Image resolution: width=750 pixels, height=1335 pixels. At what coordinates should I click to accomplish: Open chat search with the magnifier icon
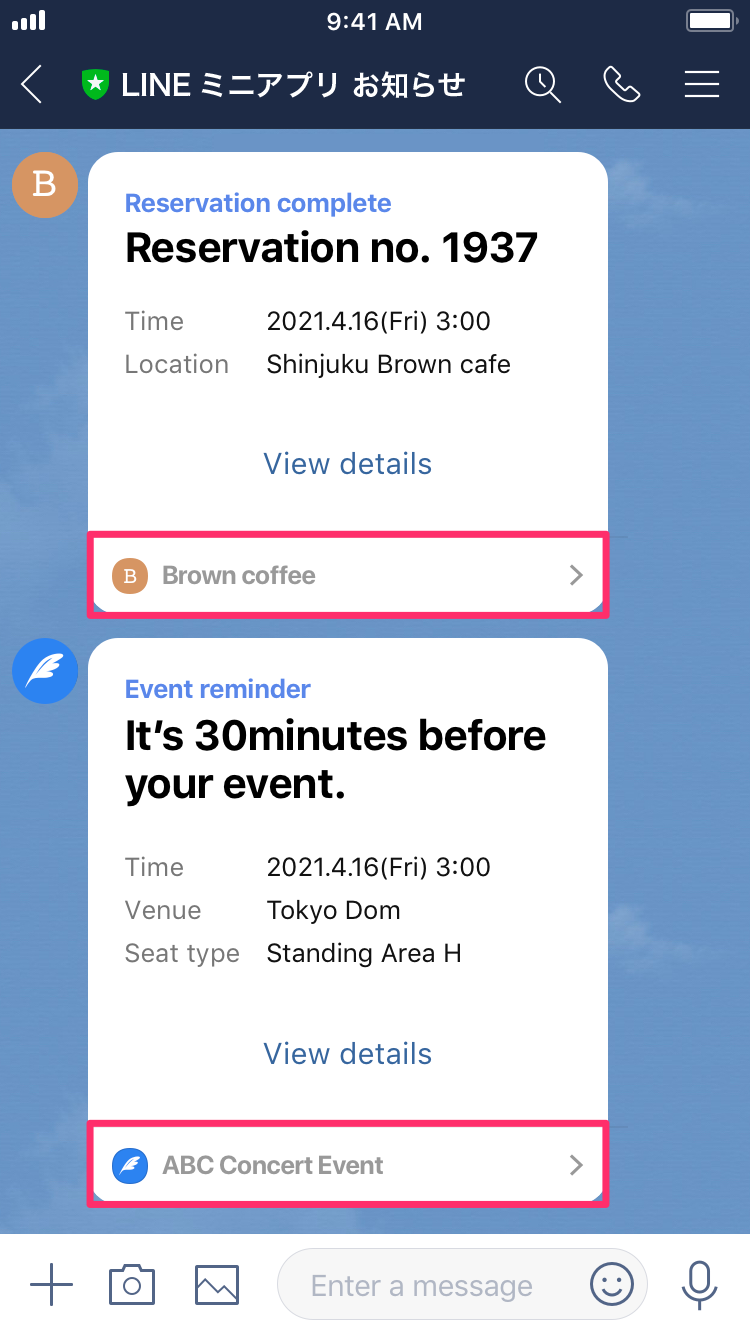543,85
